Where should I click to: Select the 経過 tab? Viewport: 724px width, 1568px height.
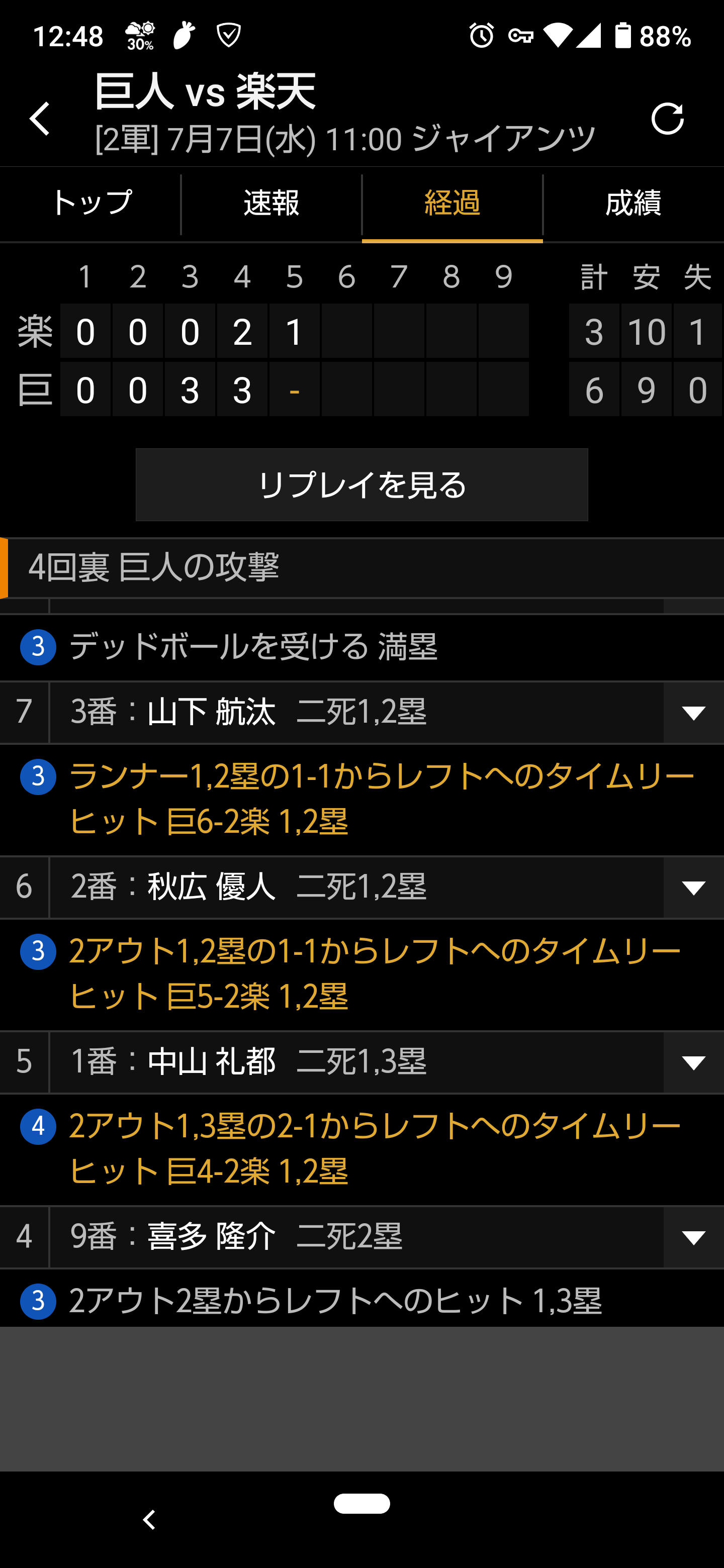(x=452, y=204)
